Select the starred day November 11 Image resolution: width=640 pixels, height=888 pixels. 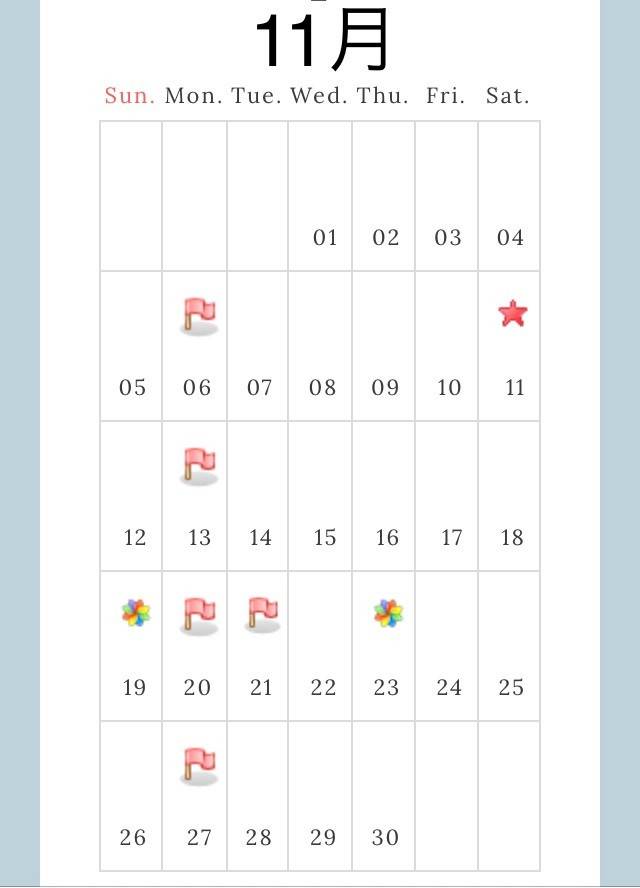(513, 314)
